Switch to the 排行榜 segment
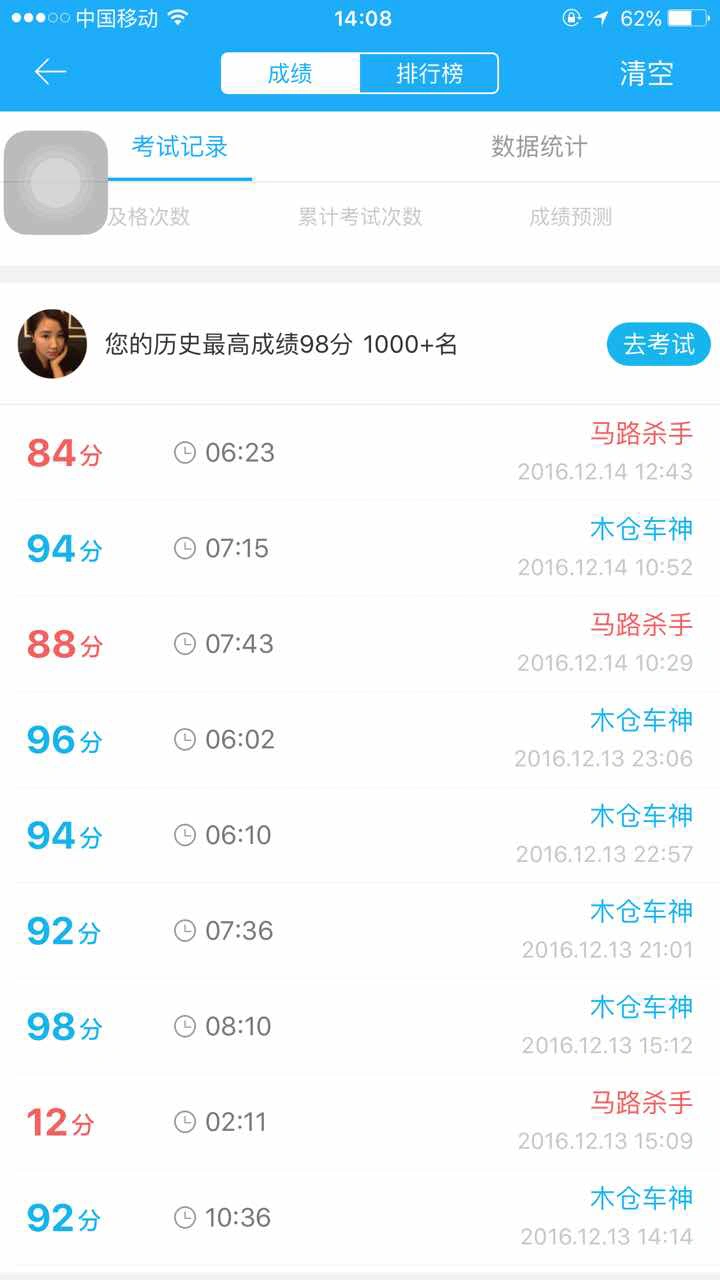This screenshot has width=720, height=1280. pyautogui.click(x=429, y=73)
